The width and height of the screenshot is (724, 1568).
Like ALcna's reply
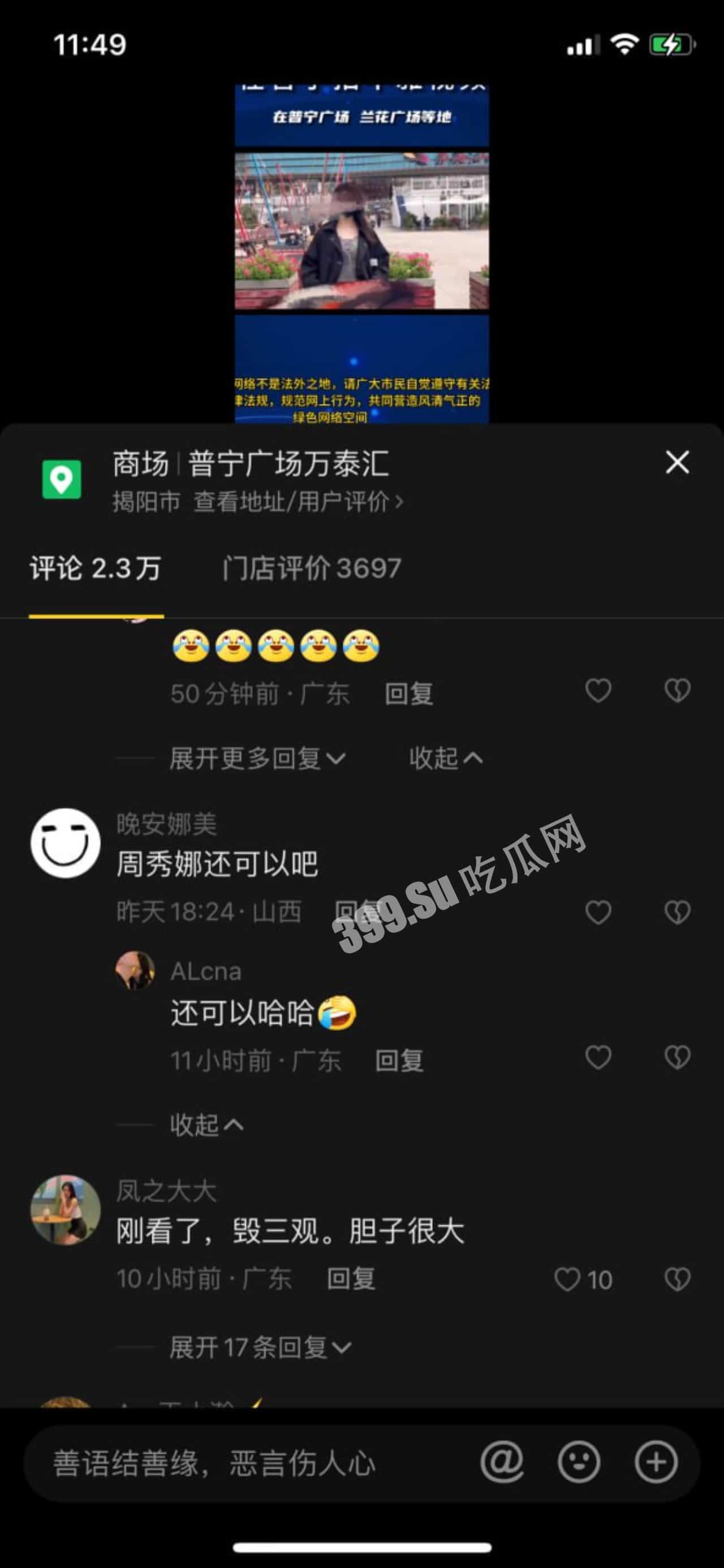click(598, 1058)
